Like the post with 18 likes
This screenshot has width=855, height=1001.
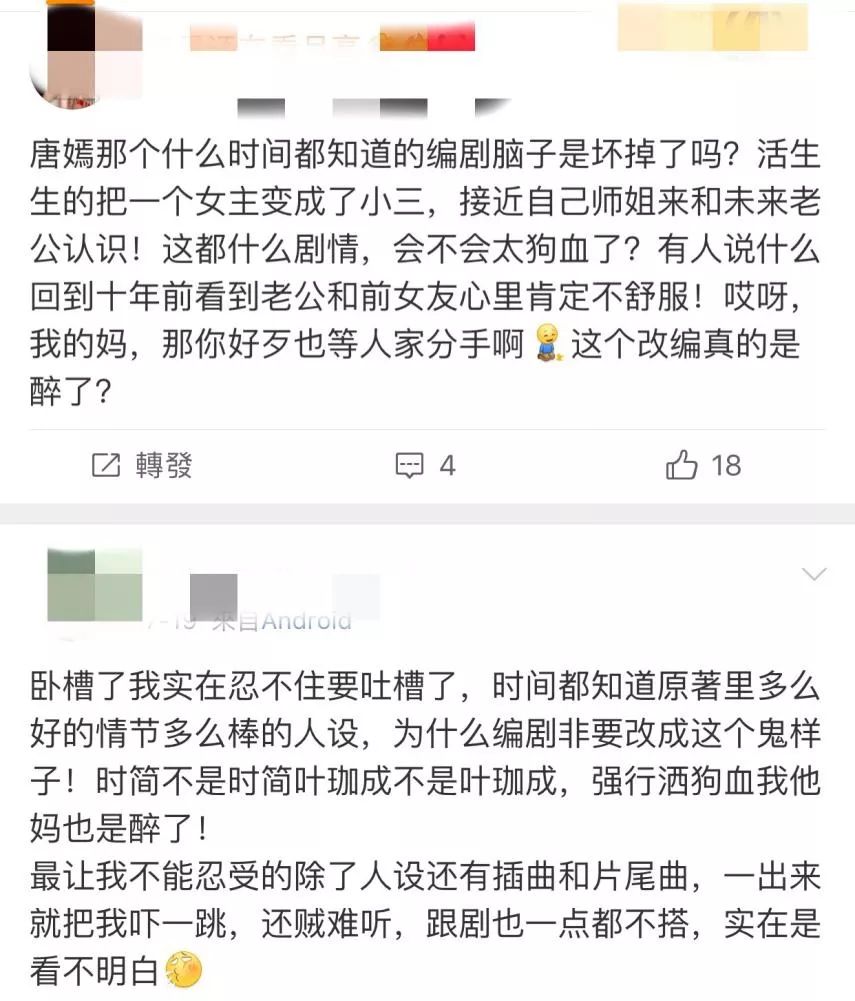pyautogui.click(x=703, y=465)
